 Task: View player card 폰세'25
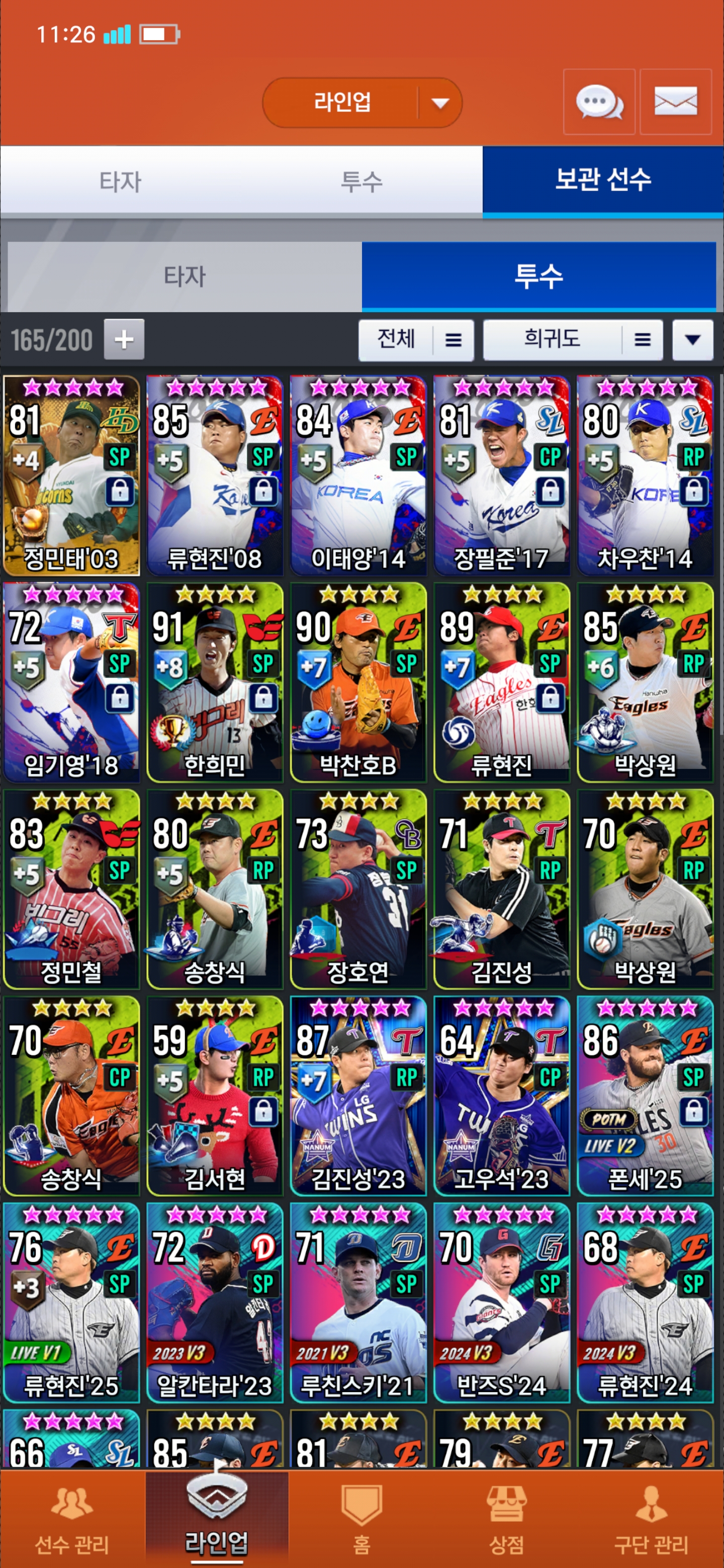pos(645,1096)
